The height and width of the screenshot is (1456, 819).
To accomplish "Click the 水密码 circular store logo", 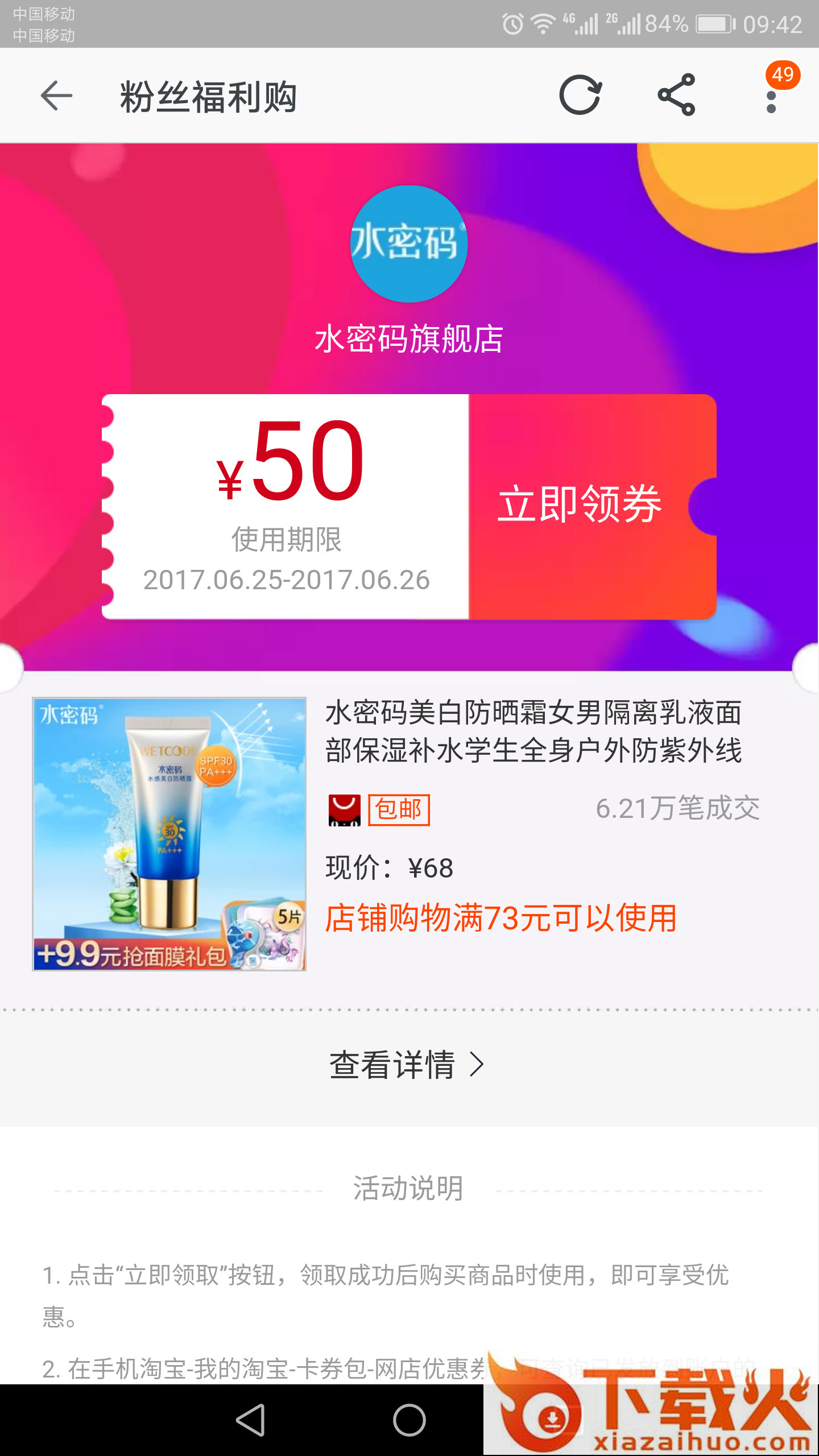I will [409, 243].
